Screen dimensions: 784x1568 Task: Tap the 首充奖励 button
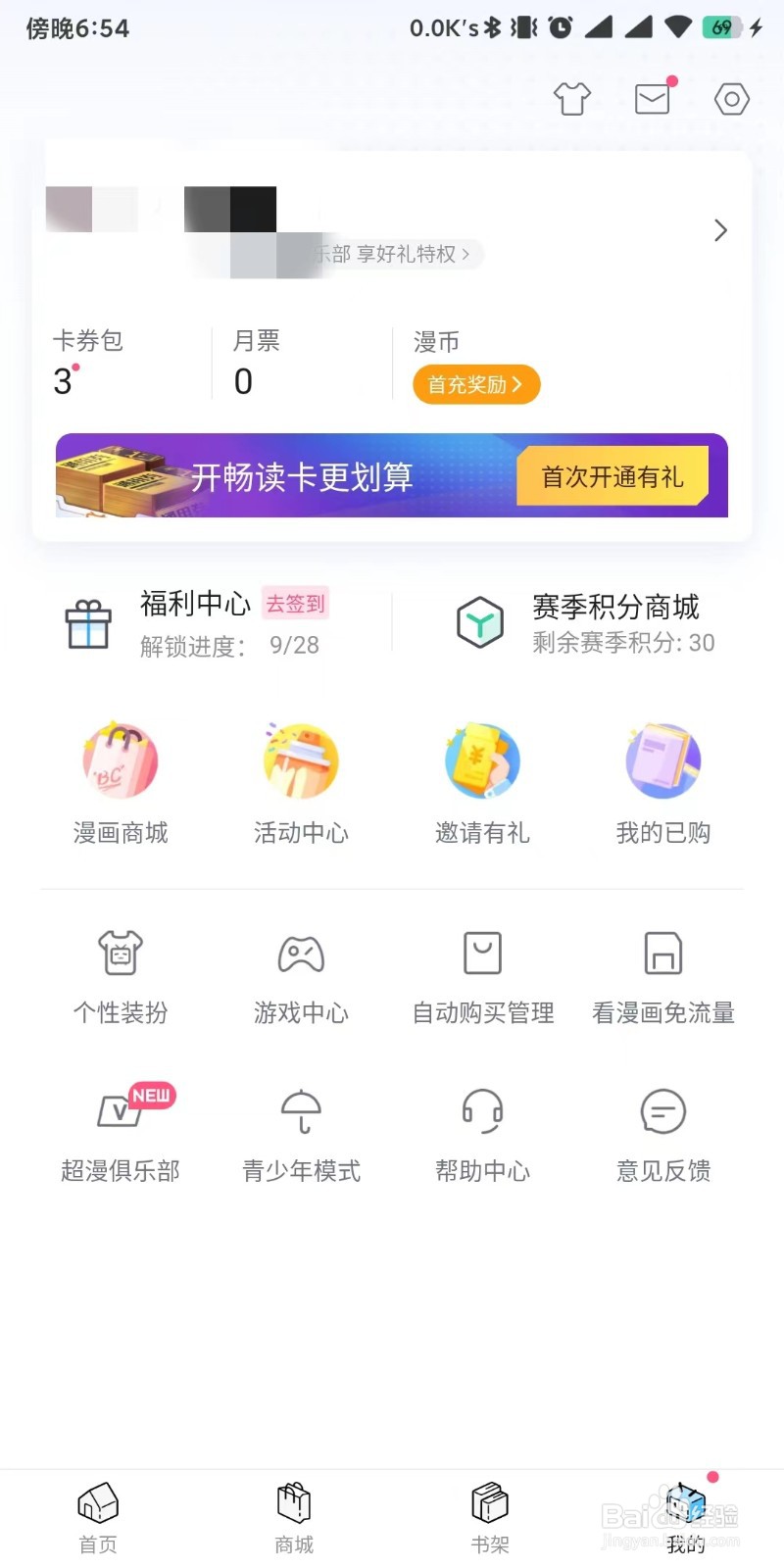pos(476,384)
